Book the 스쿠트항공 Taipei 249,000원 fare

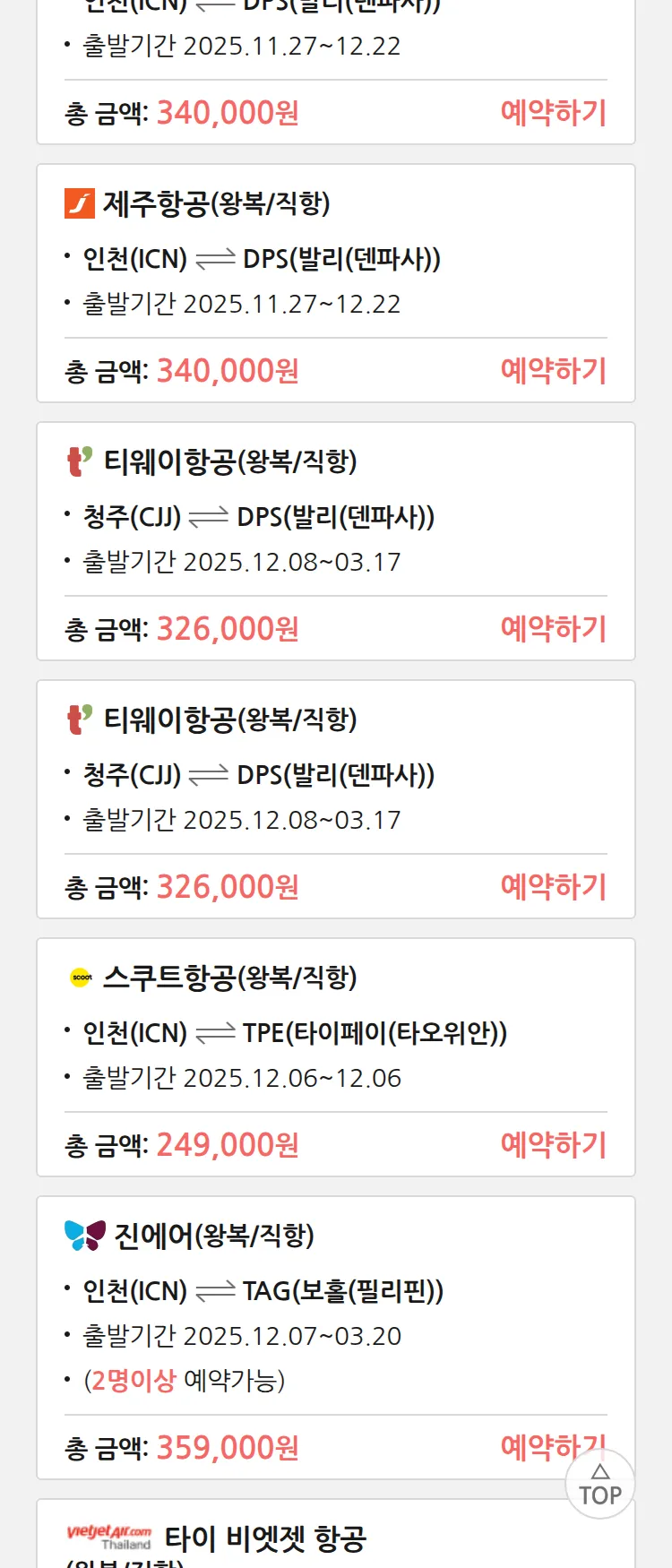tap(553, 1145)
